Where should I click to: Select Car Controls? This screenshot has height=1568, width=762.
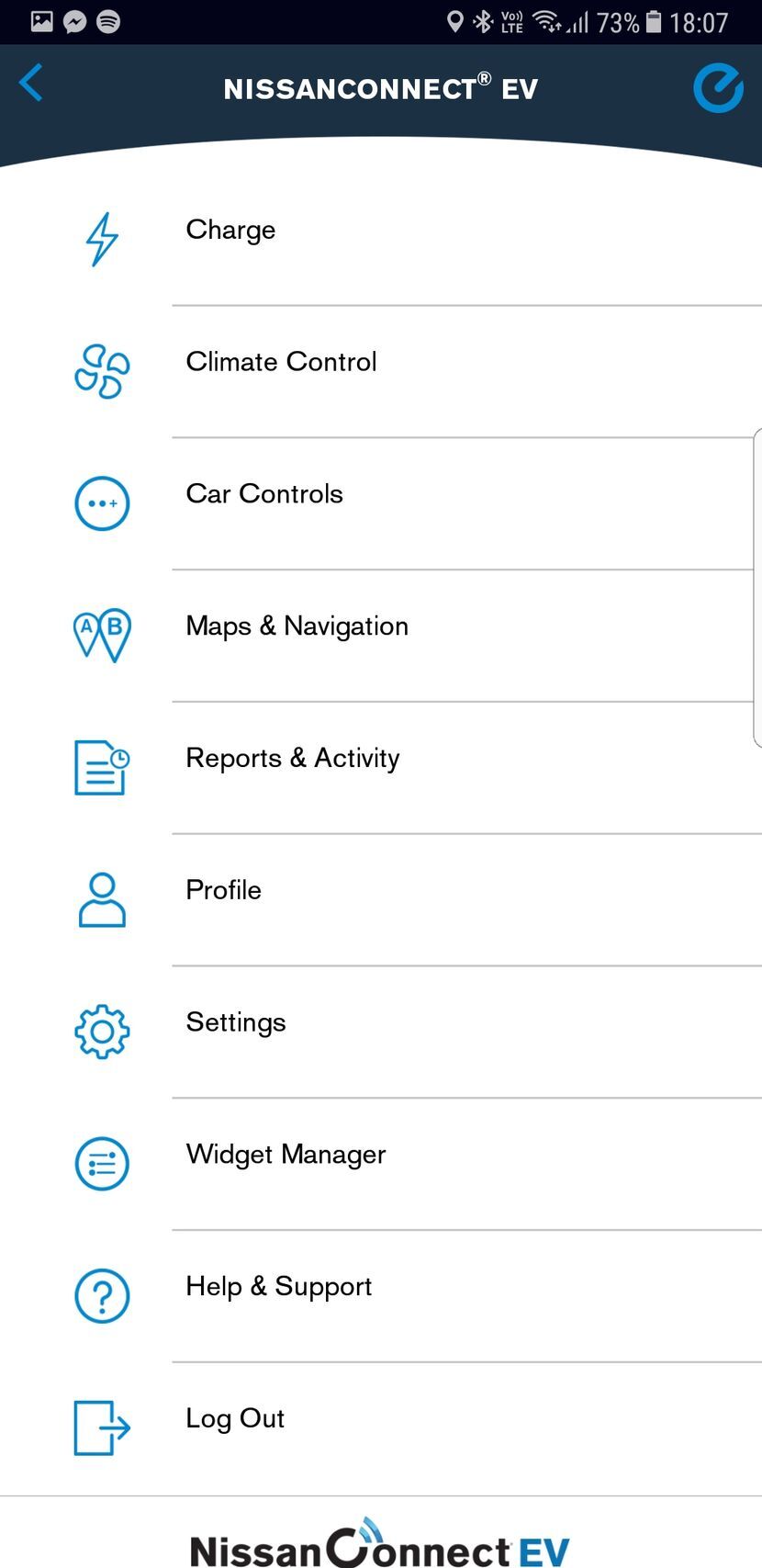click(264, 495)
